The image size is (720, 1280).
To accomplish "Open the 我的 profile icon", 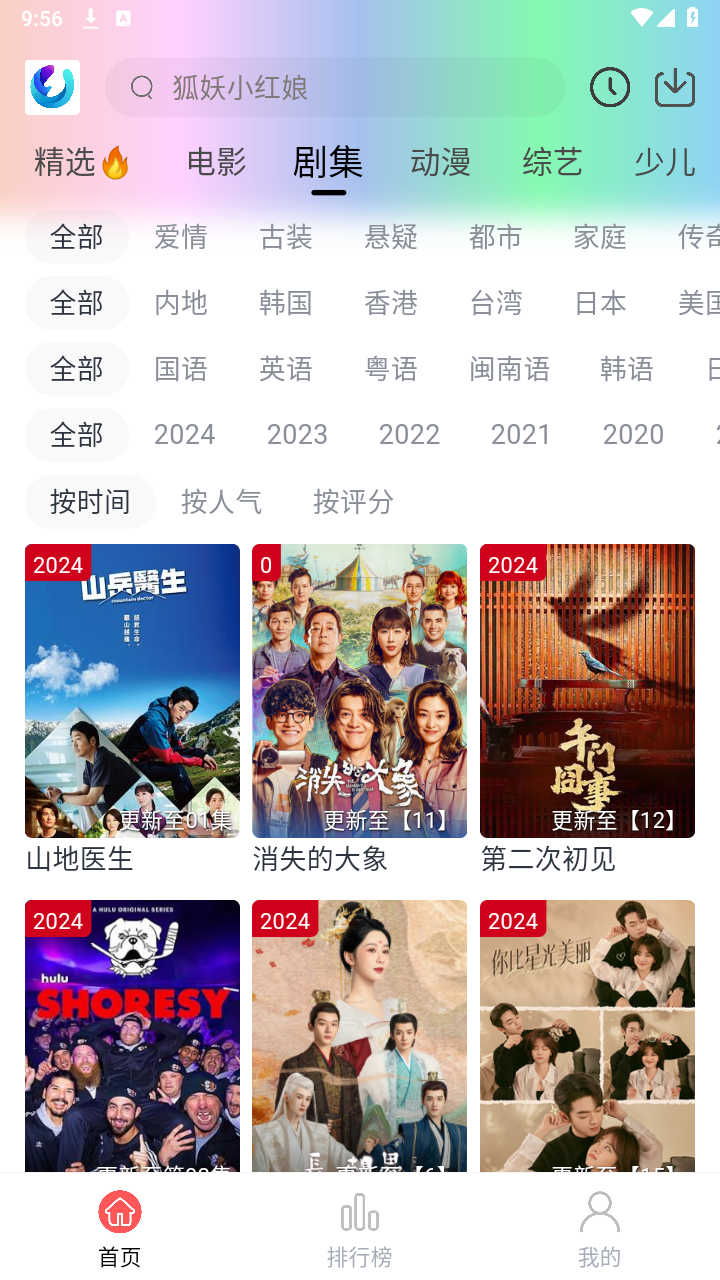I will [599, 1211].
